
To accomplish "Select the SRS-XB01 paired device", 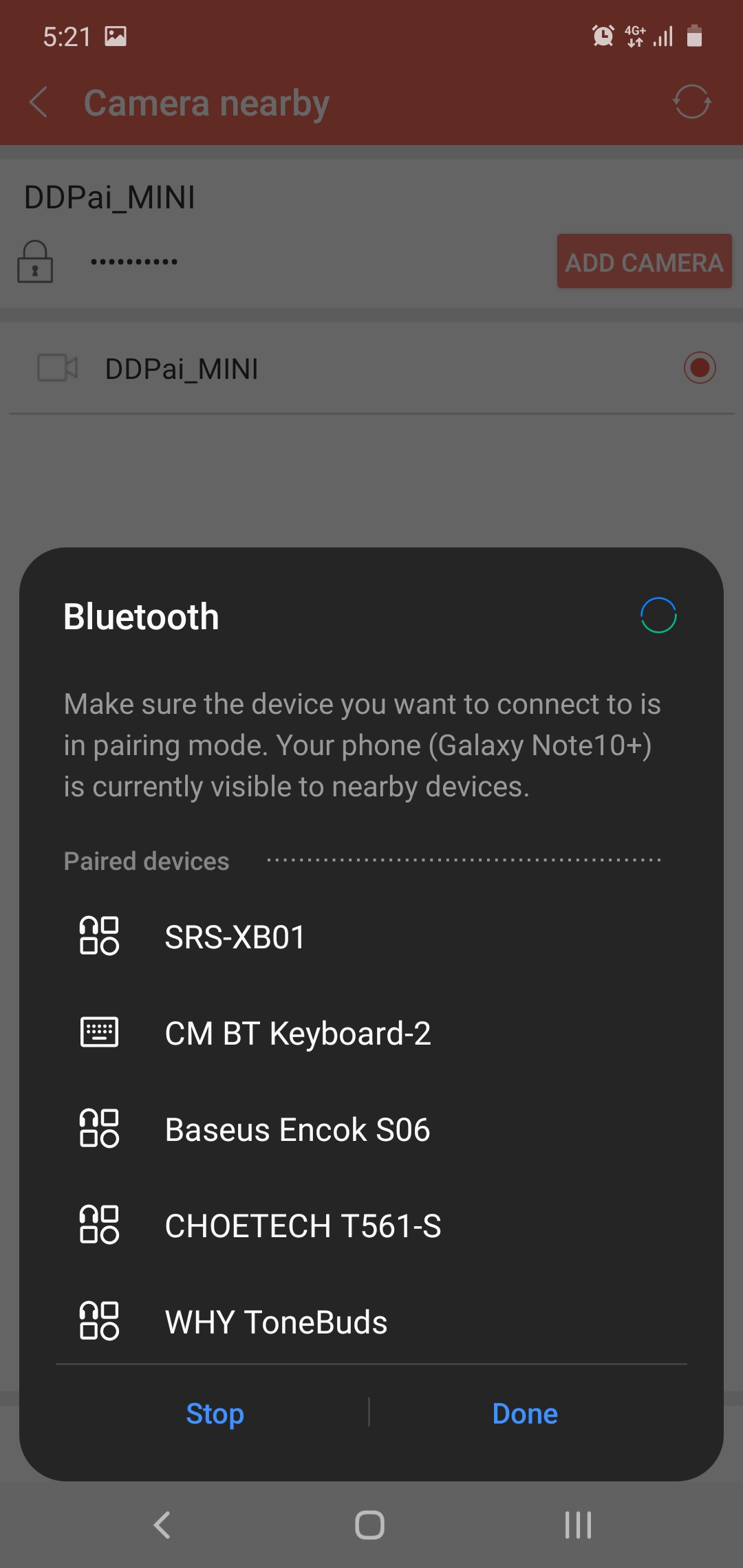I will click(371, 937).
